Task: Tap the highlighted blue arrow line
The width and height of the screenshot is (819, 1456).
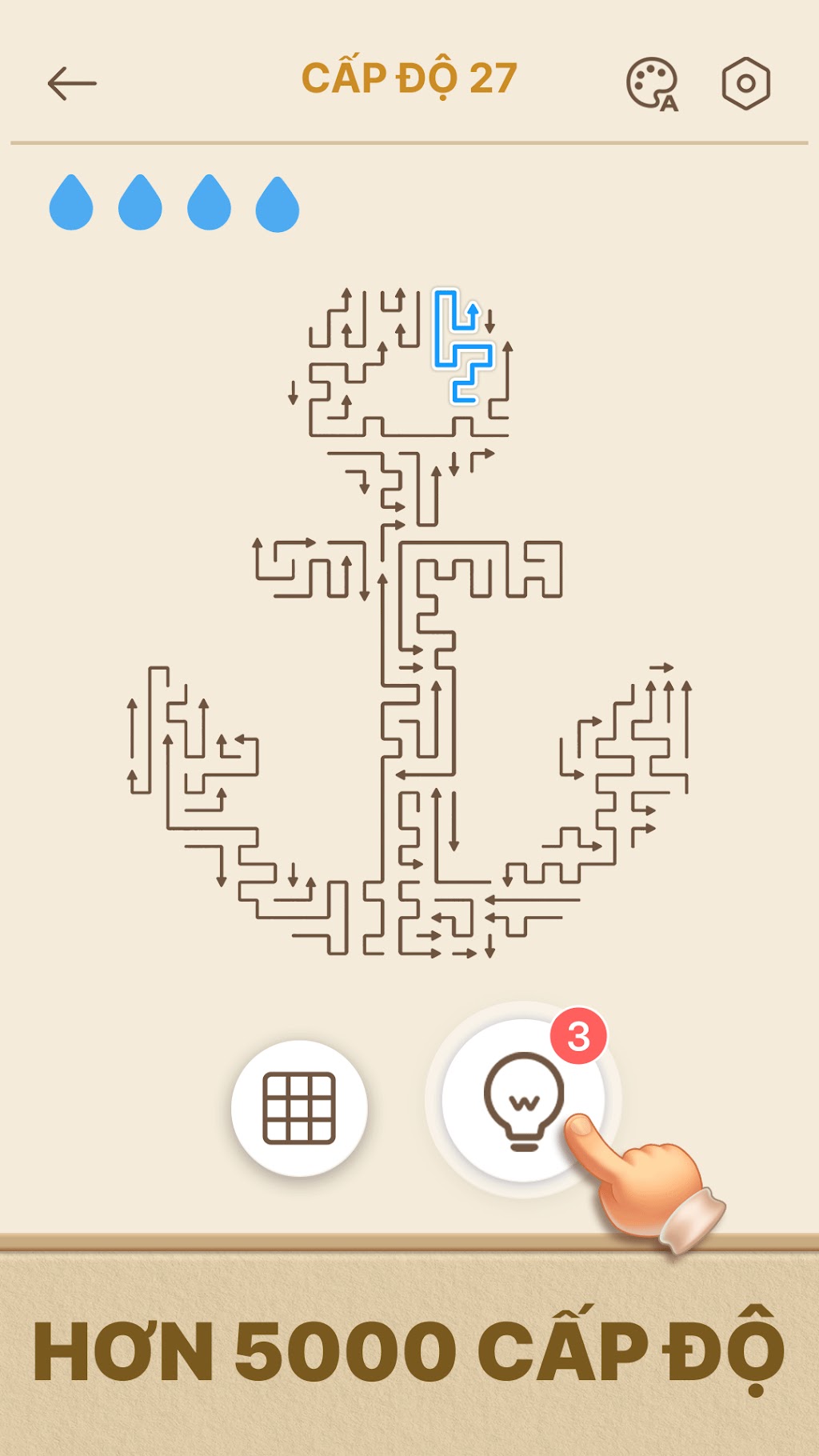Action: (462, 346)
